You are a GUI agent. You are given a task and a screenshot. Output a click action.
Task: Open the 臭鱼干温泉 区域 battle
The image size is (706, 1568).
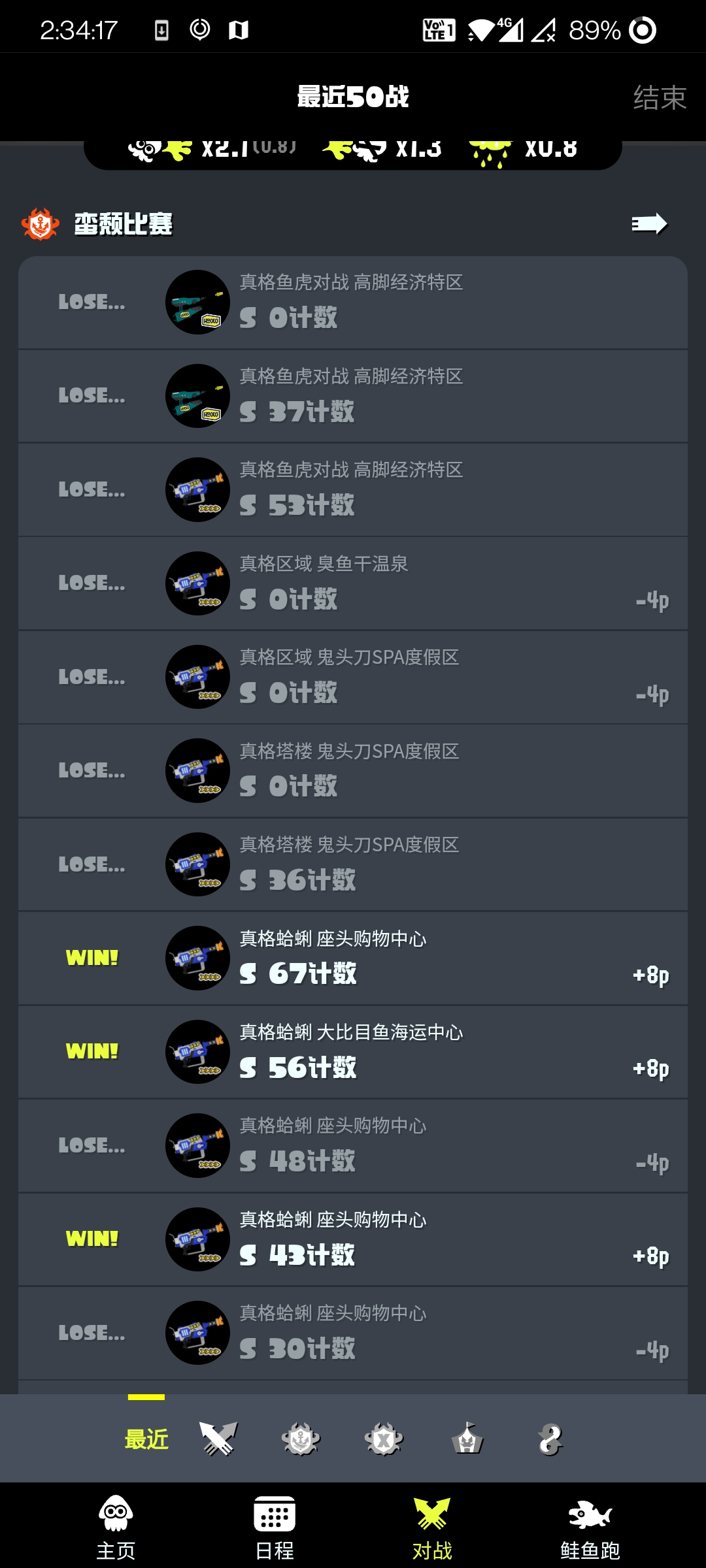pyautogui.click(x=353, y=583)
